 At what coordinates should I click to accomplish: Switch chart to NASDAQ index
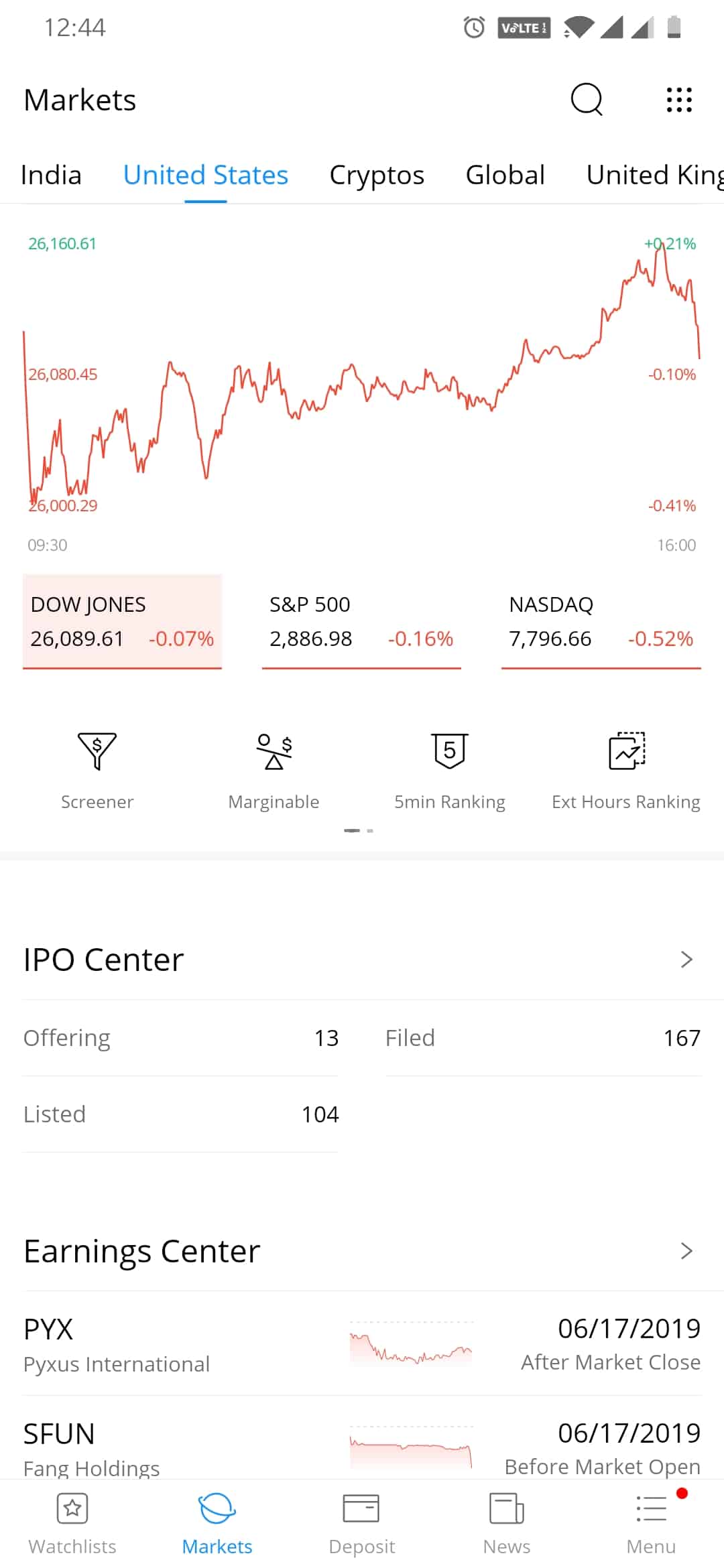coord(601,622)
